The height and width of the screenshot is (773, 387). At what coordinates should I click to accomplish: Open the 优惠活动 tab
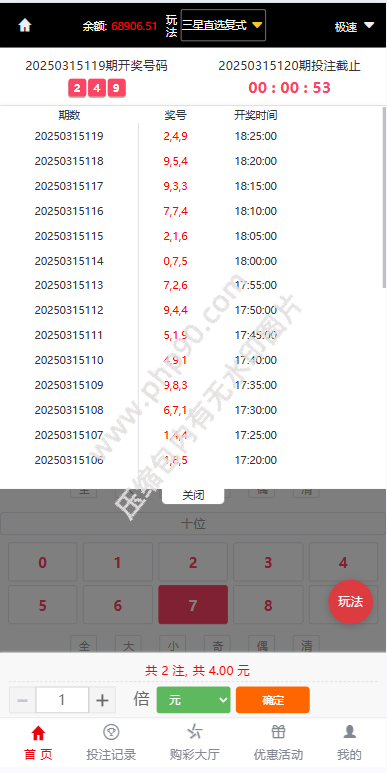click(278, 743)
